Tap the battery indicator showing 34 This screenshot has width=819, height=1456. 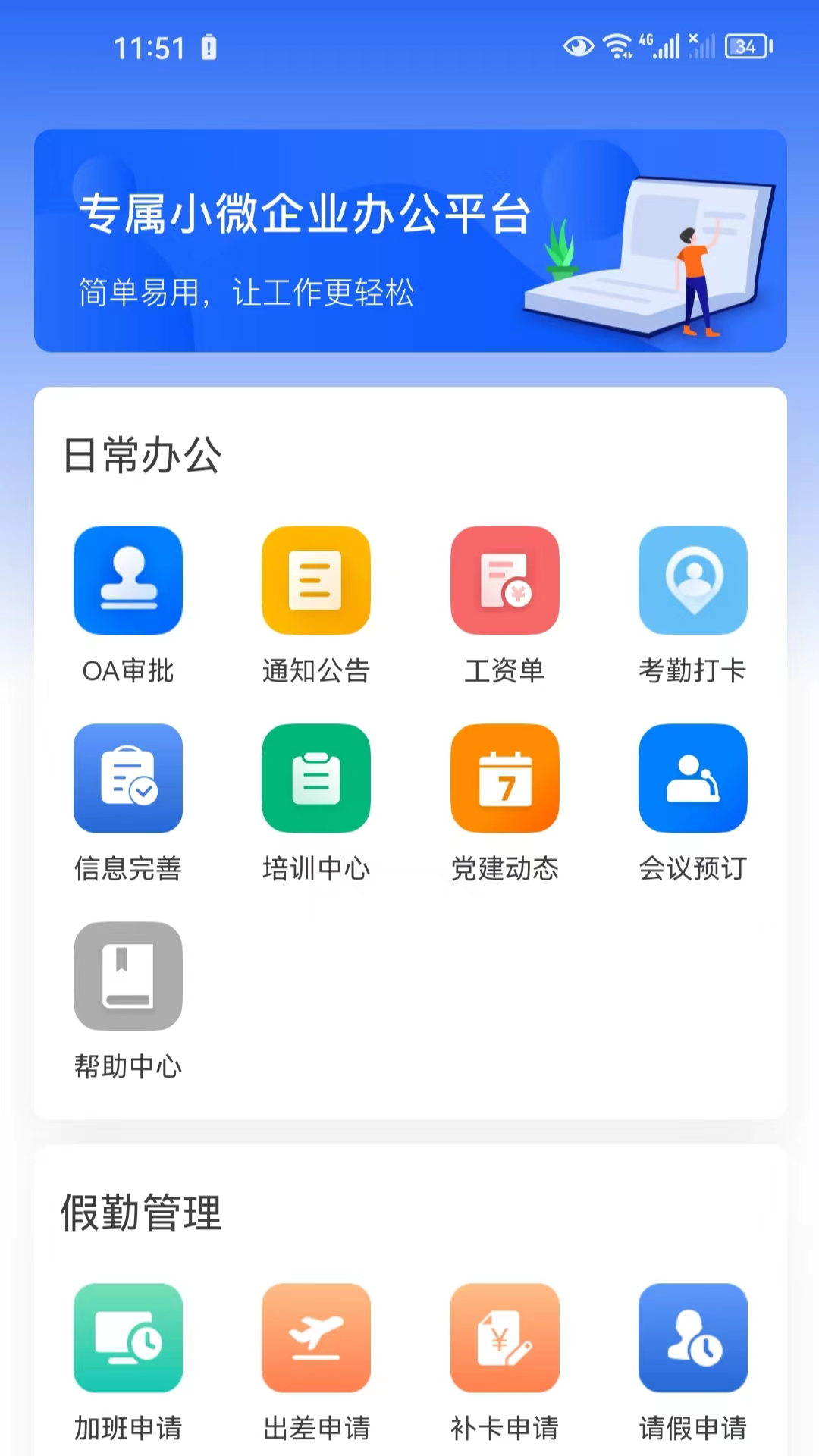[x=746, y=47]
